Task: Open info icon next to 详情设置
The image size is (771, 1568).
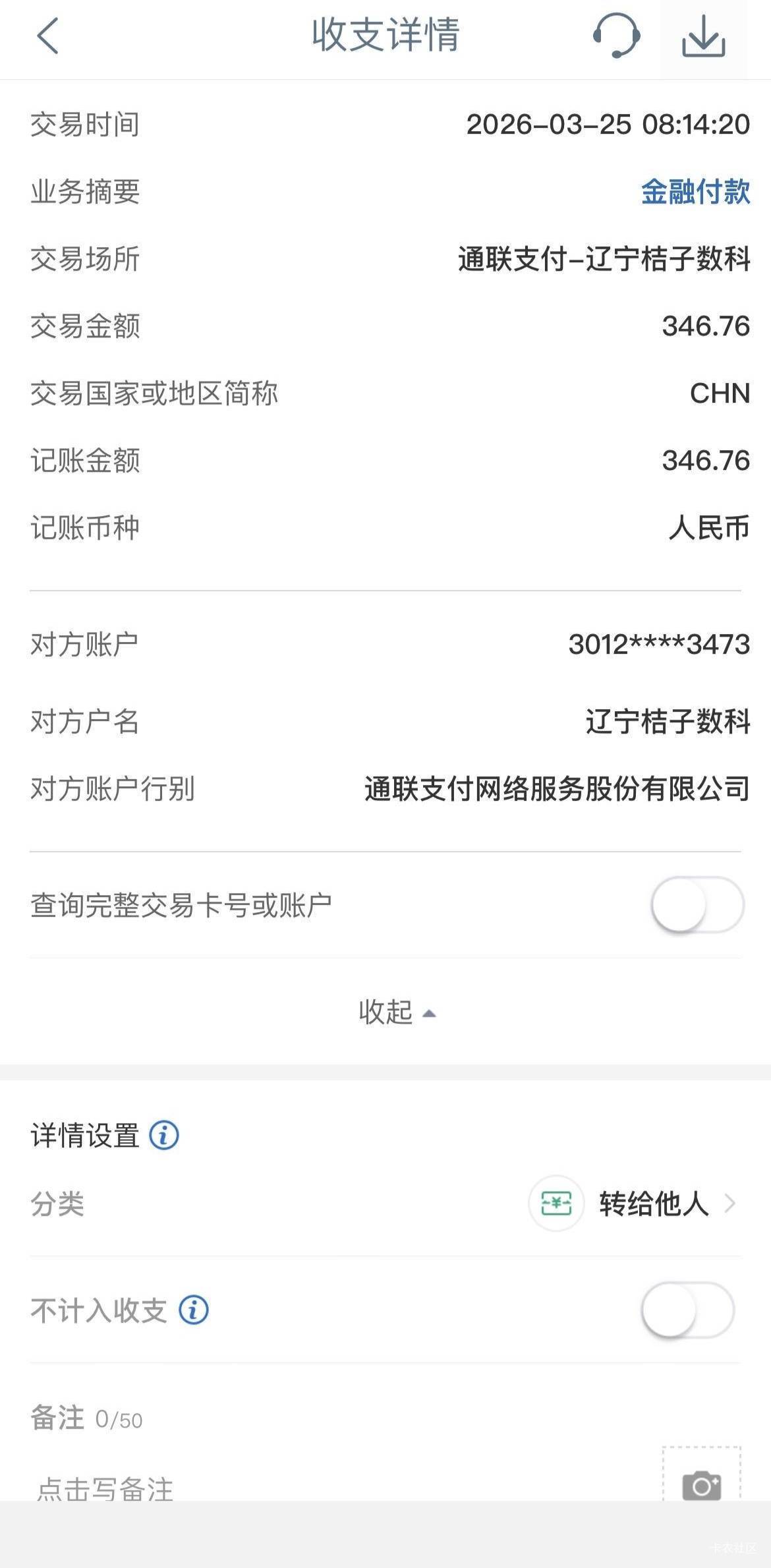Action: pyautogui.click(x=164, y=1135)
